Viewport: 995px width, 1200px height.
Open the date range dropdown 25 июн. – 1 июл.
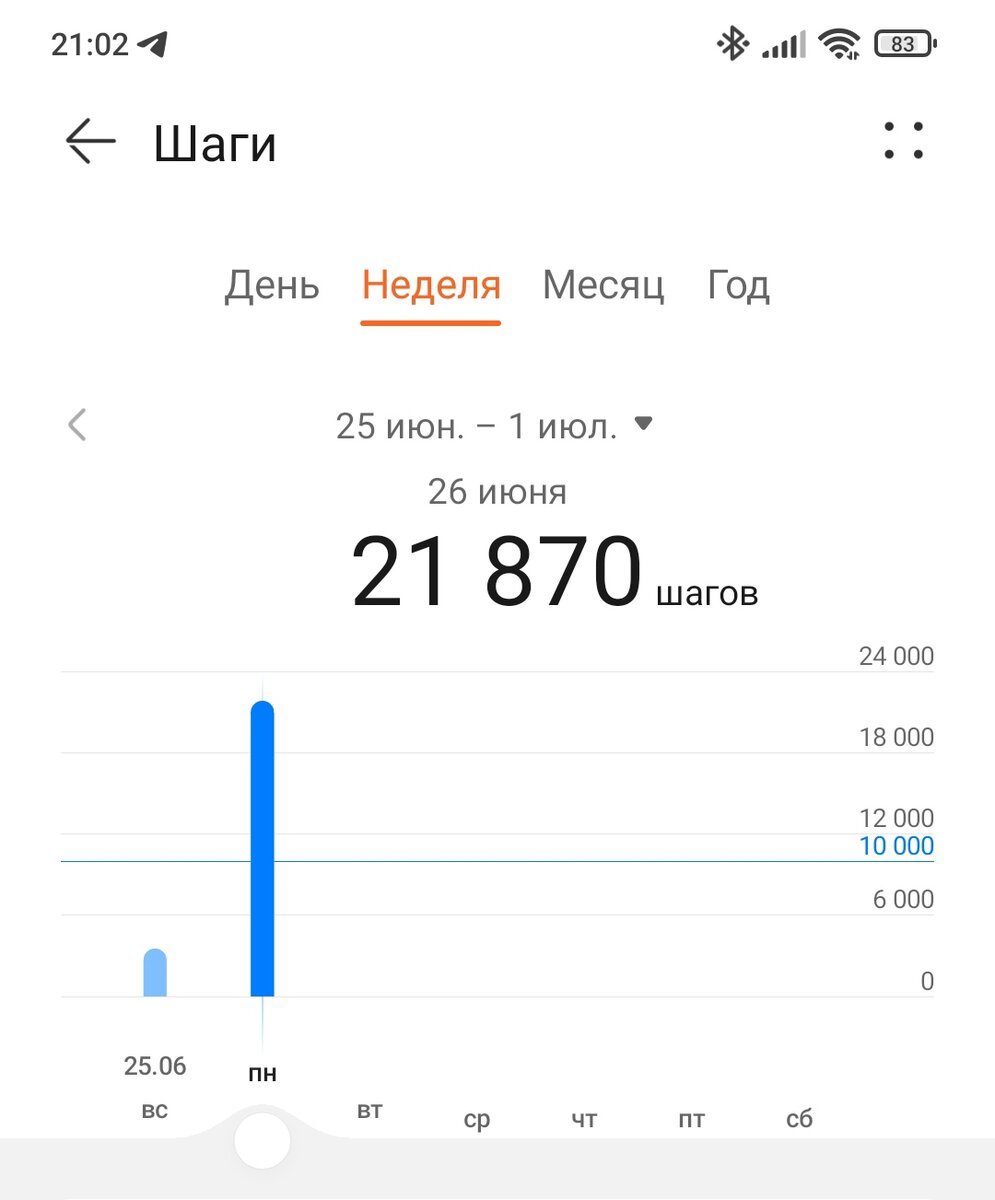coord(475,424)
